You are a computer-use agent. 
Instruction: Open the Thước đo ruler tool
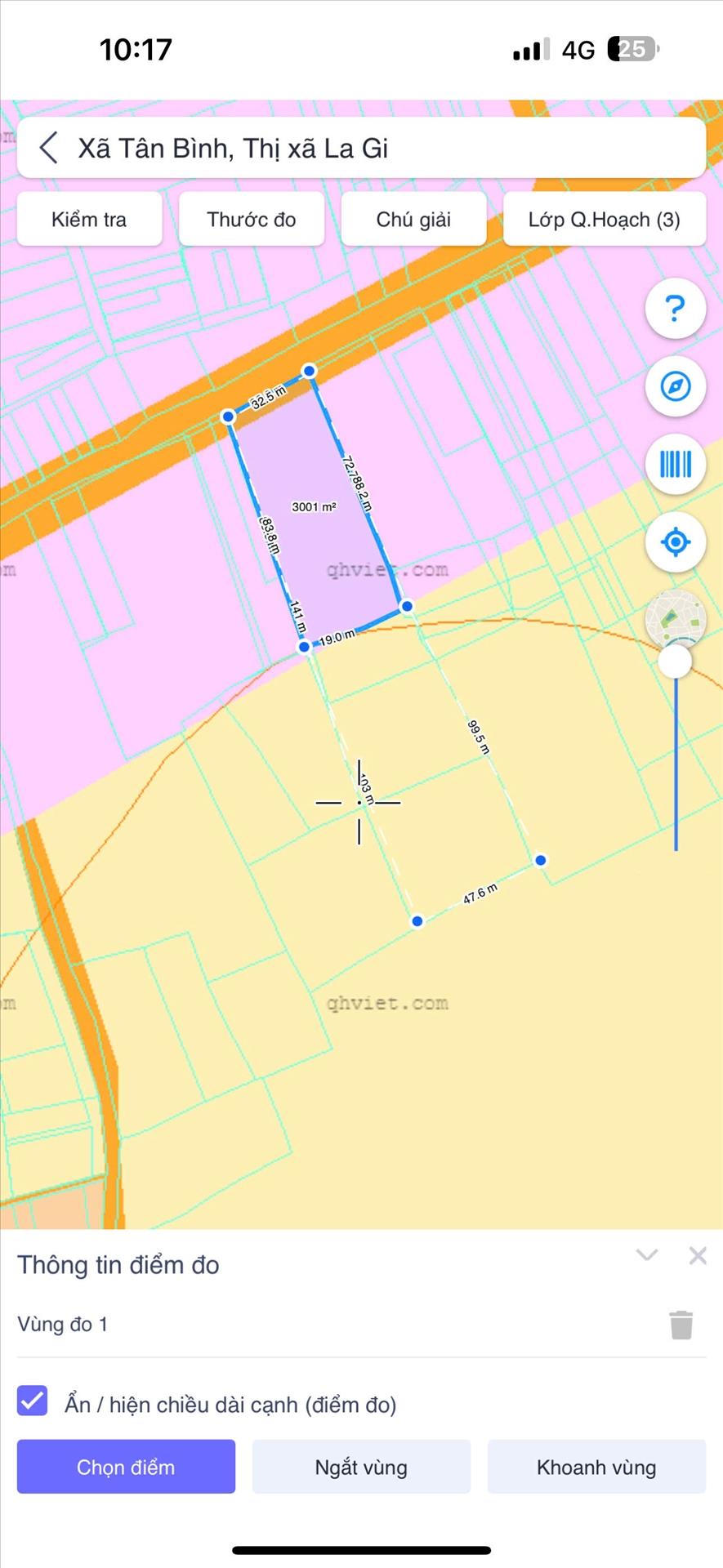(x=252, y=219)
